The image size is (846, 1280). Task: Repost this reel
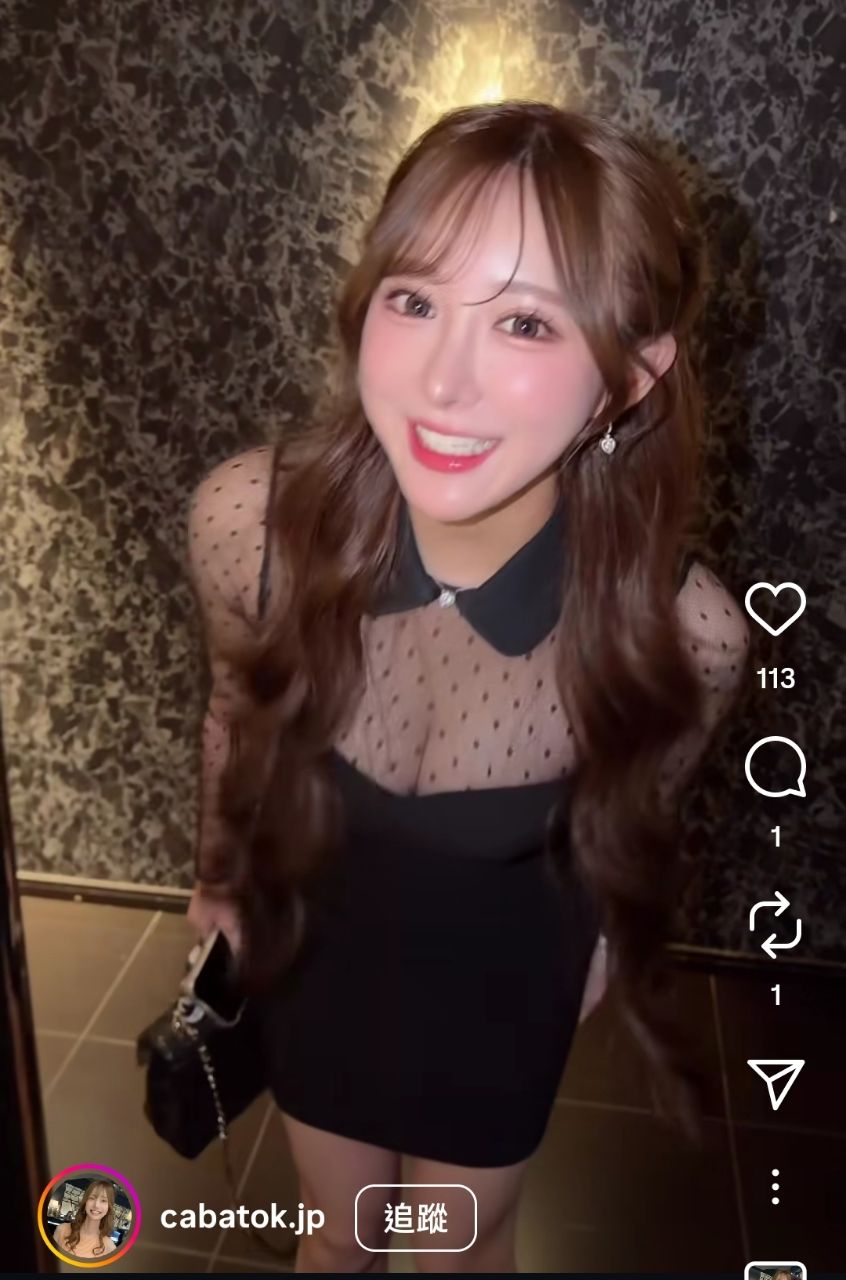click(x=775, y=925)
